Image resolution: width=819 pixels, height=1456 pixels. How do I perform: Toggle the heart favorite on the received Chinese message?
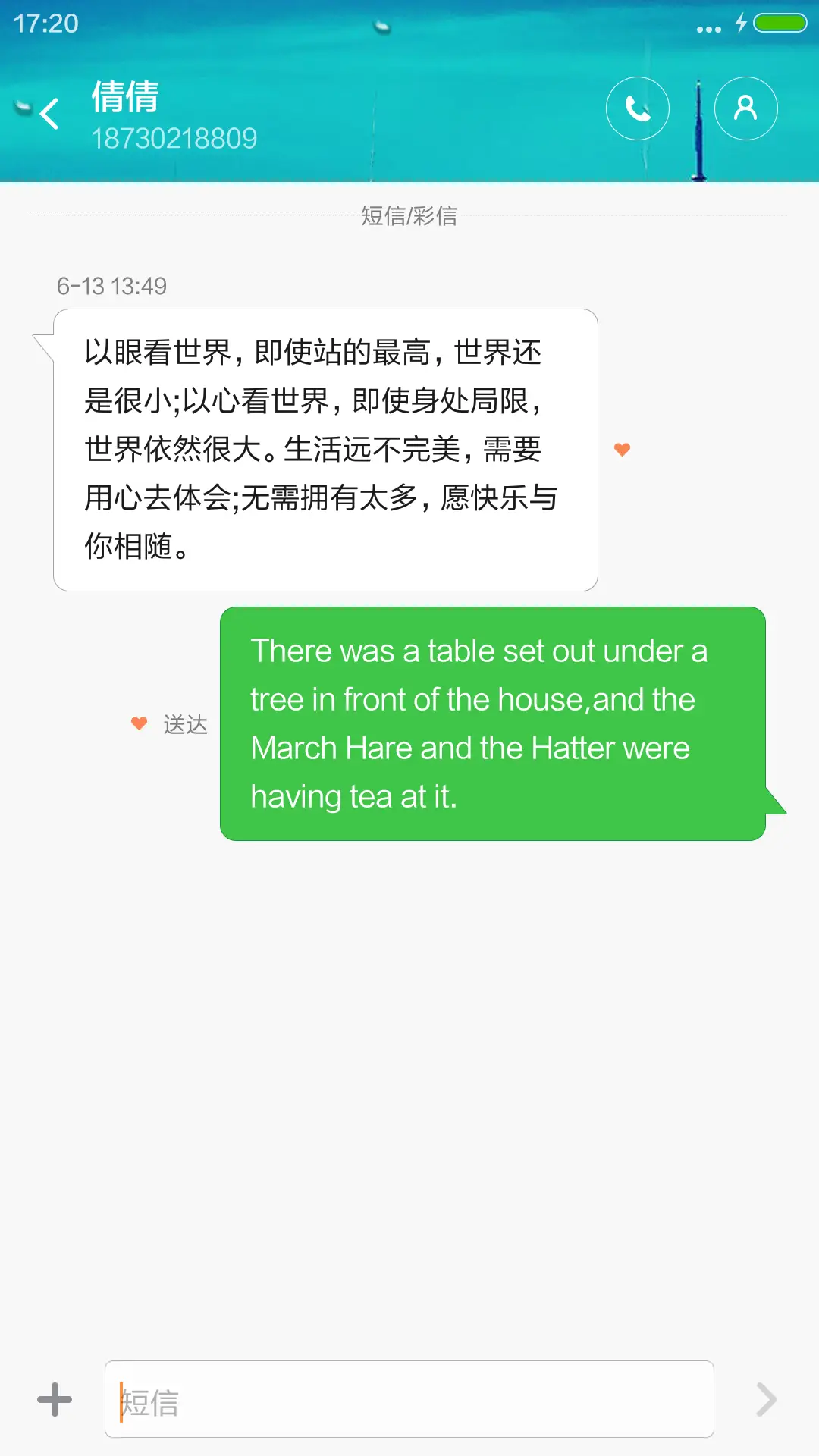point(622,449)
